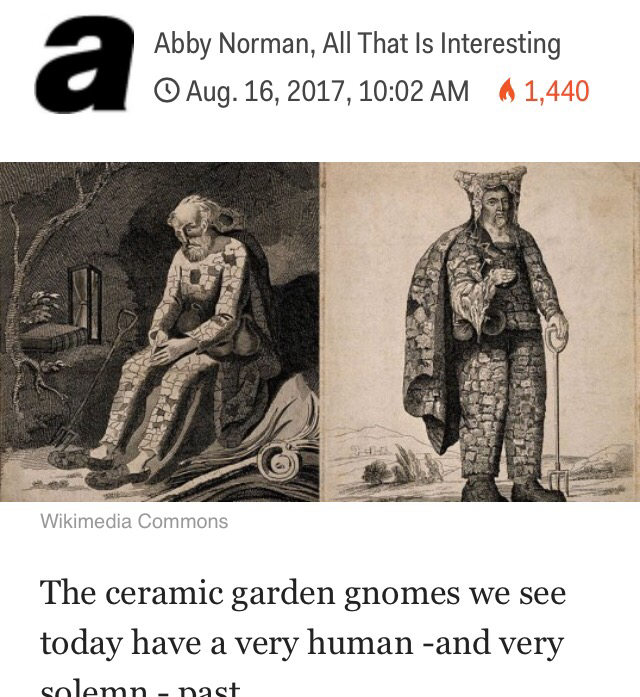640x697 pixels.
Task: Open the All That Is Interesting source link
Action: pos(441,44)
